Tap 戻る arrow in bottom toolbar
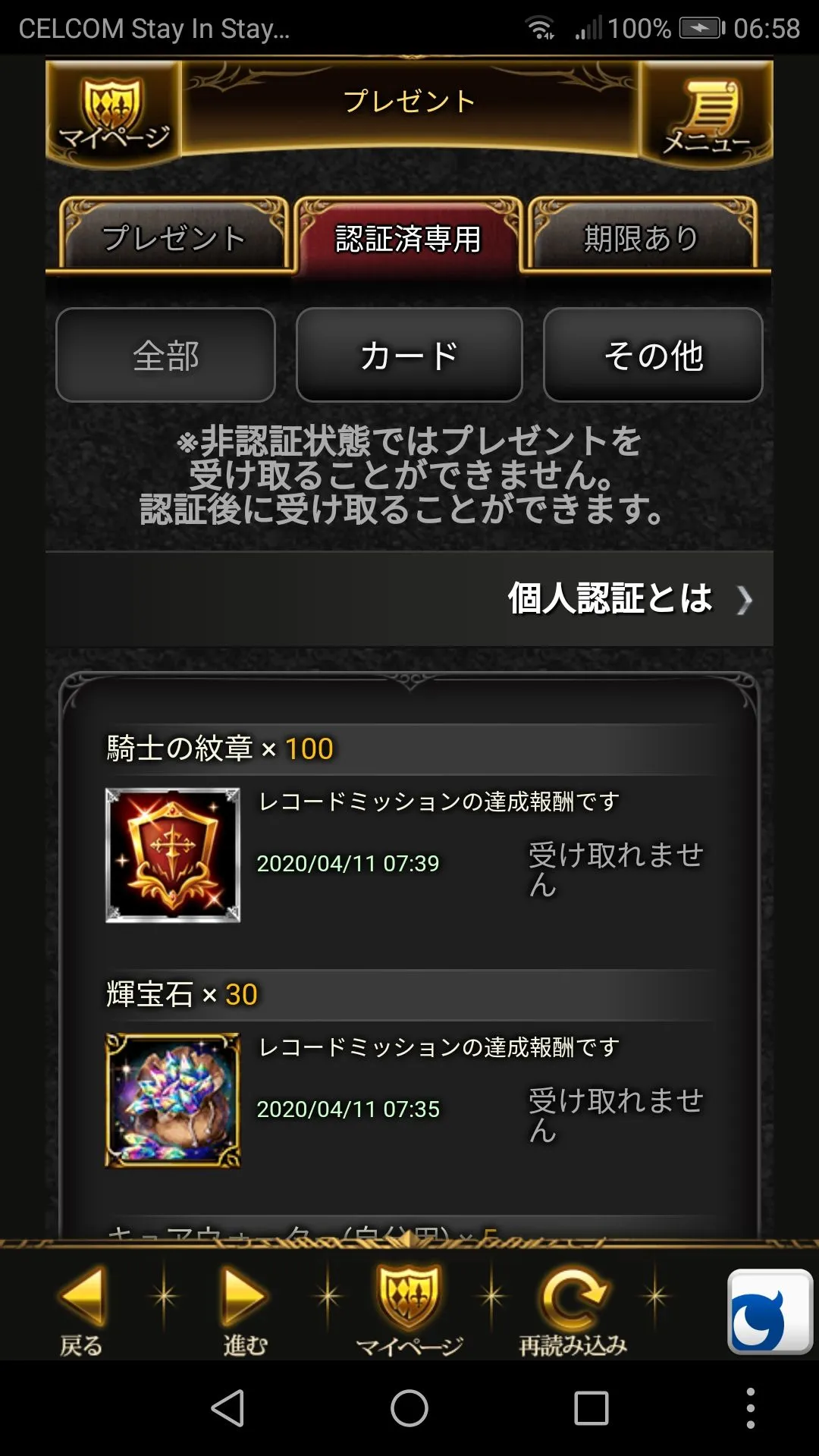 [x=82, y=1310]
